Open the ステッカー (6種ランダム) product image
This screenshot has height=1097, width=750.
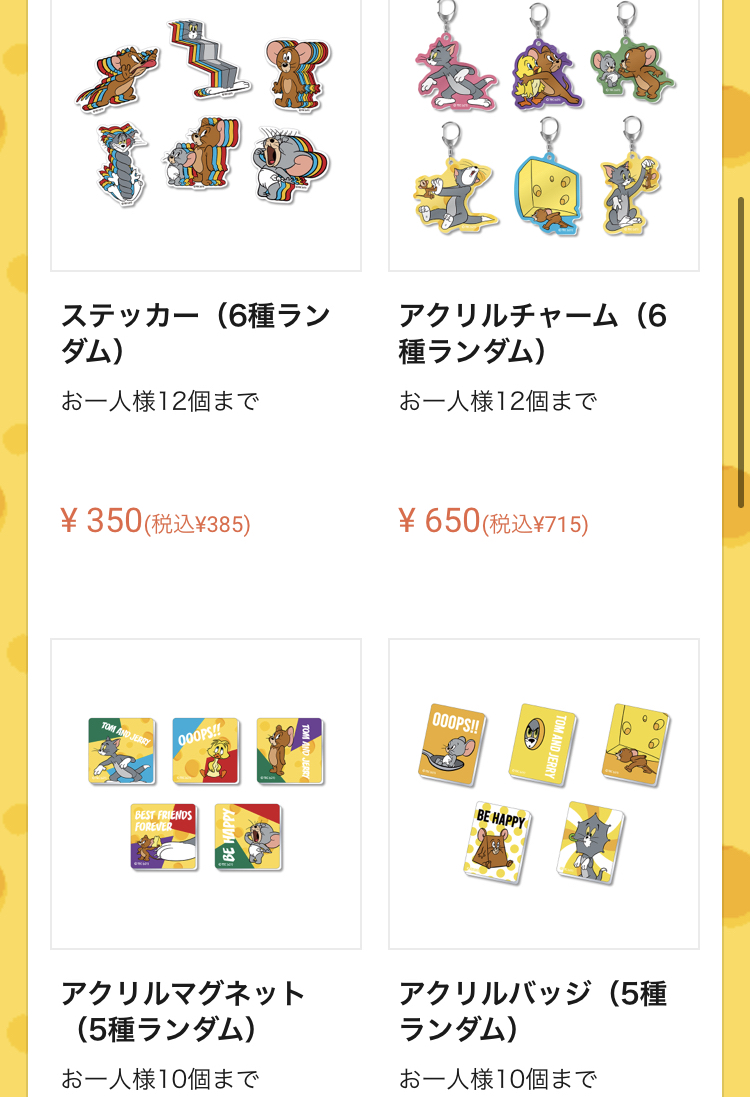(x=205, y=125)
